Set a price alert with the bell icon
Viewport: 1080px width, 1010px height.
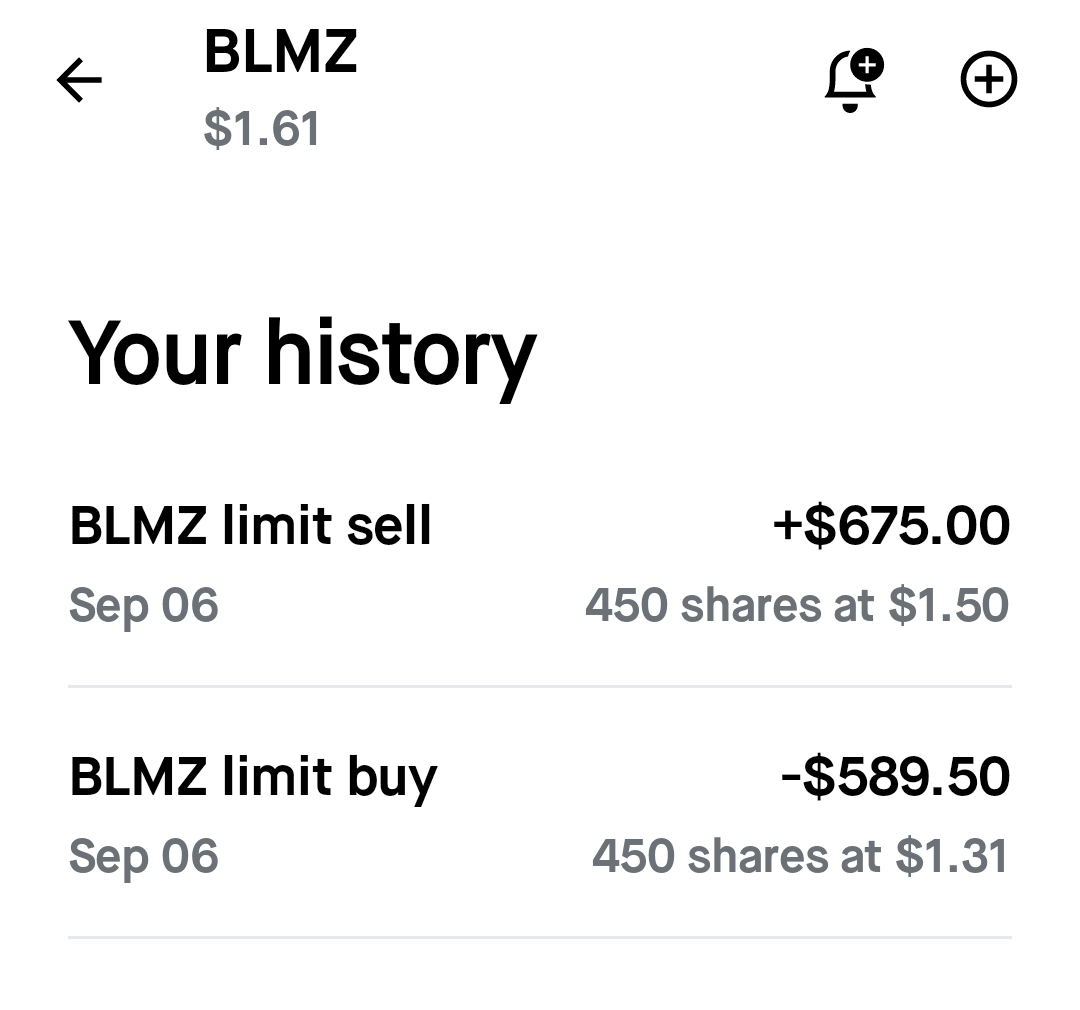852,81
